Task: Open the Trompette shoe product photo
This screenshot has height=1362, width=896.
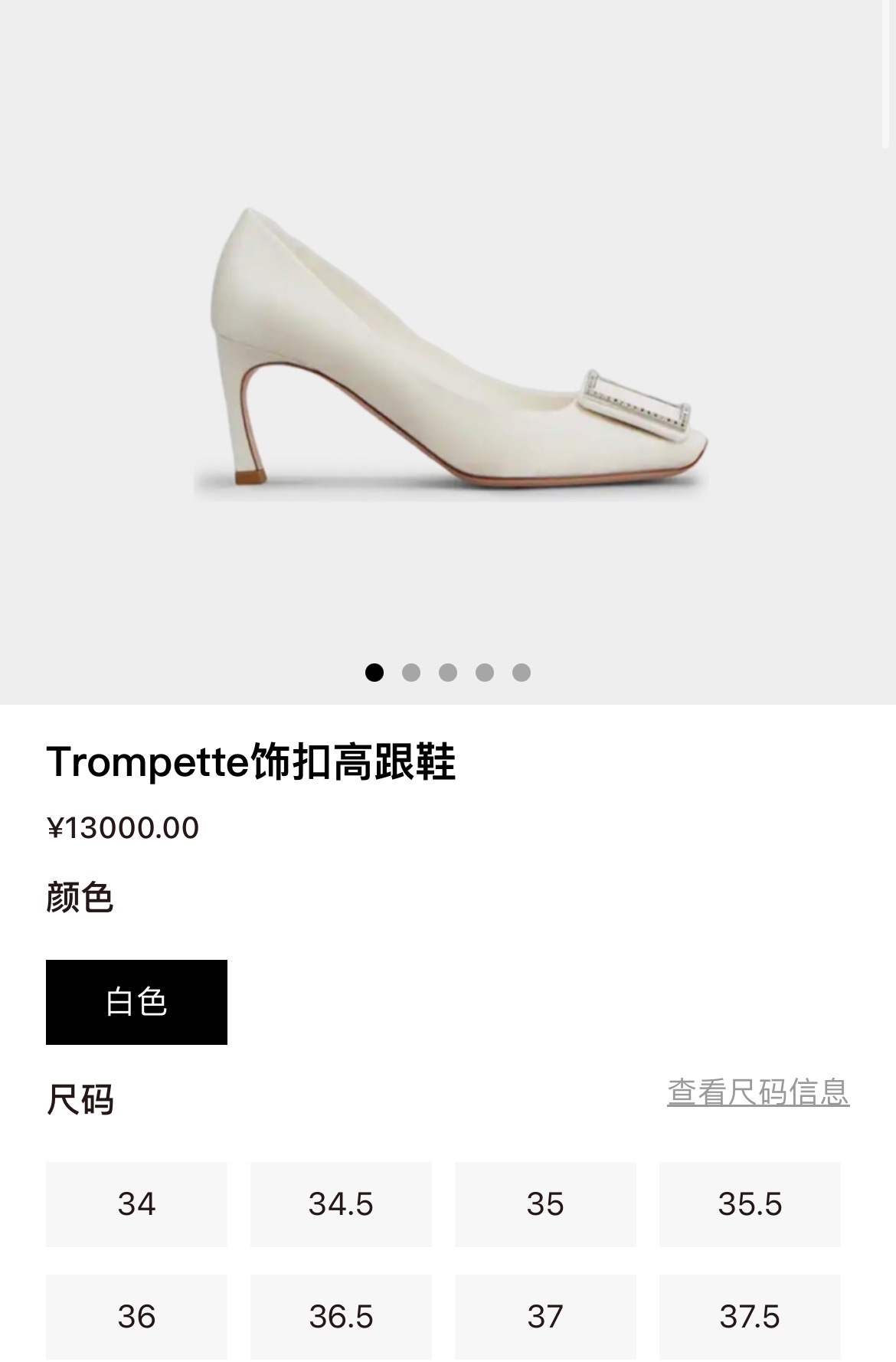Action: (x=450, y=352)
